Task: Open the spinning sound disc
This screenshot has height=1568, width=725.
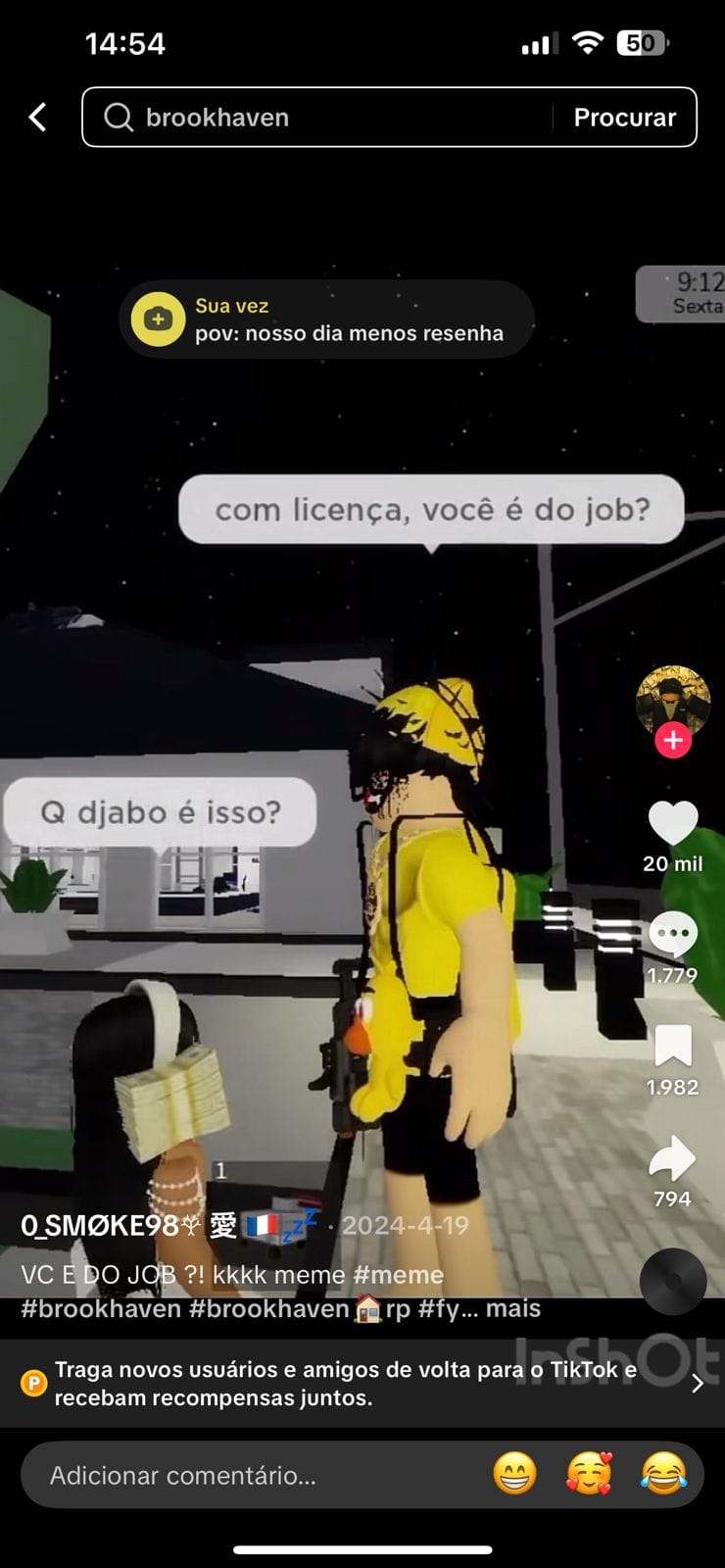Action: (x=673, y=1281)
